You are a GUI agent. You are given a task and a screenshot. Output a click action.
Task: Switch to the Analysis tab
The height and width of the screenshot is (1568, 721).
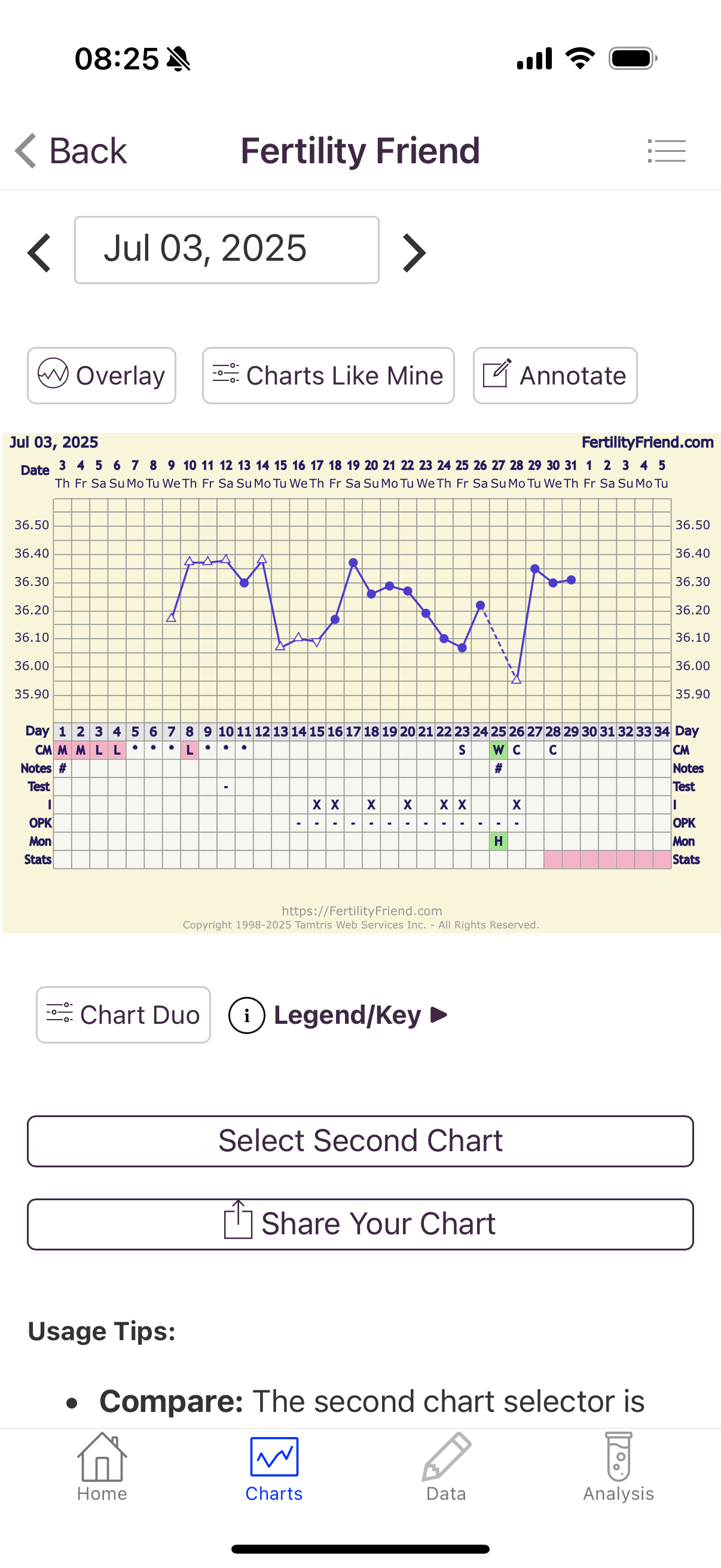[618, 1467]
